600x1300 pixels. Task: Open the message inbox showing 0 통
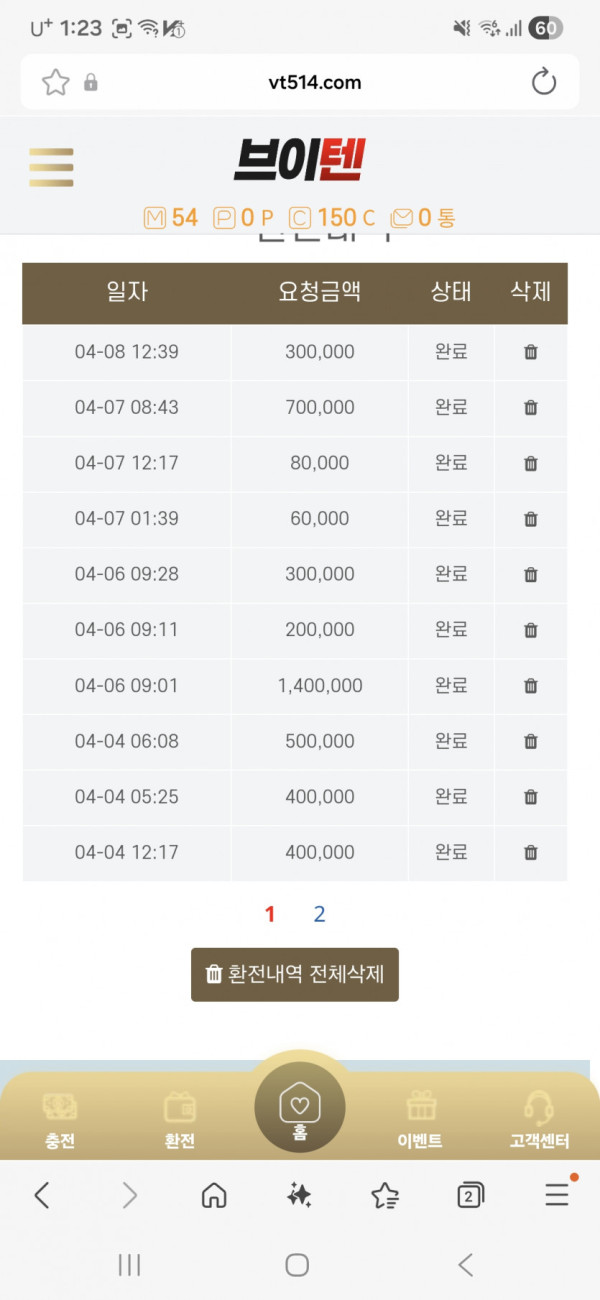click(x=422, y=217)
